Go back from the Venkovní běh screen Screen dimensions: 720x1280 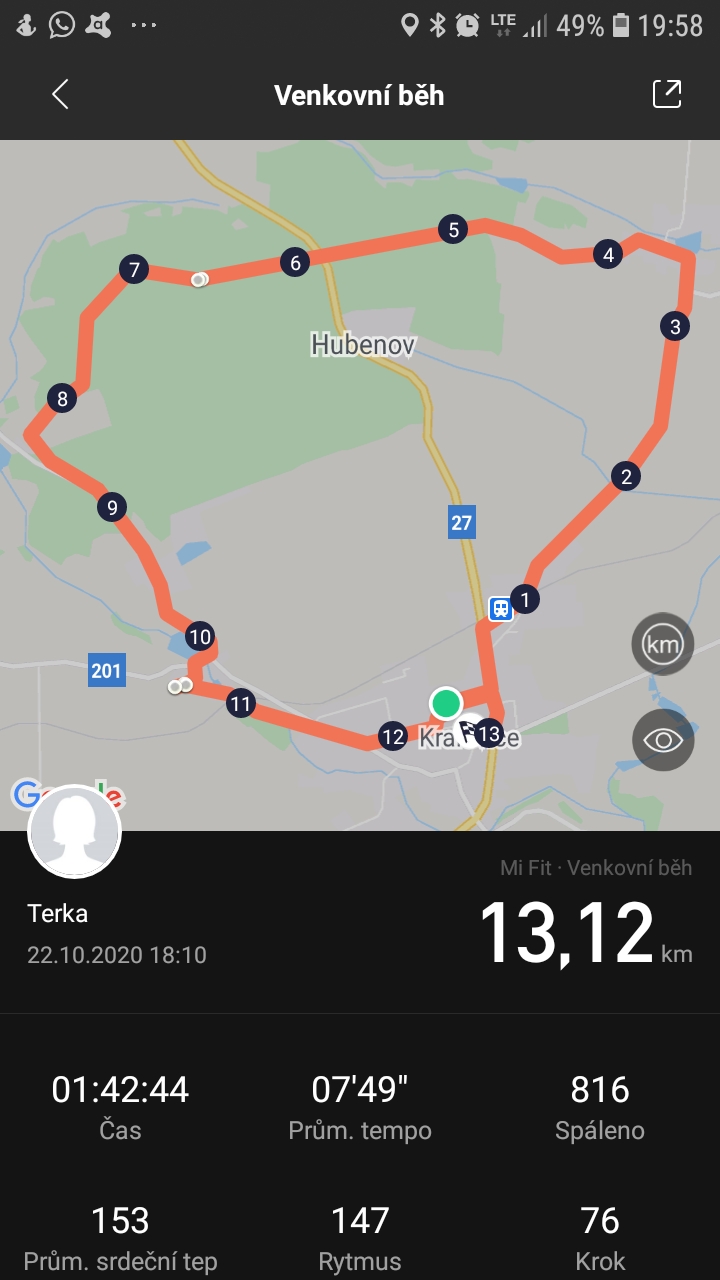(x=60, y=95)
